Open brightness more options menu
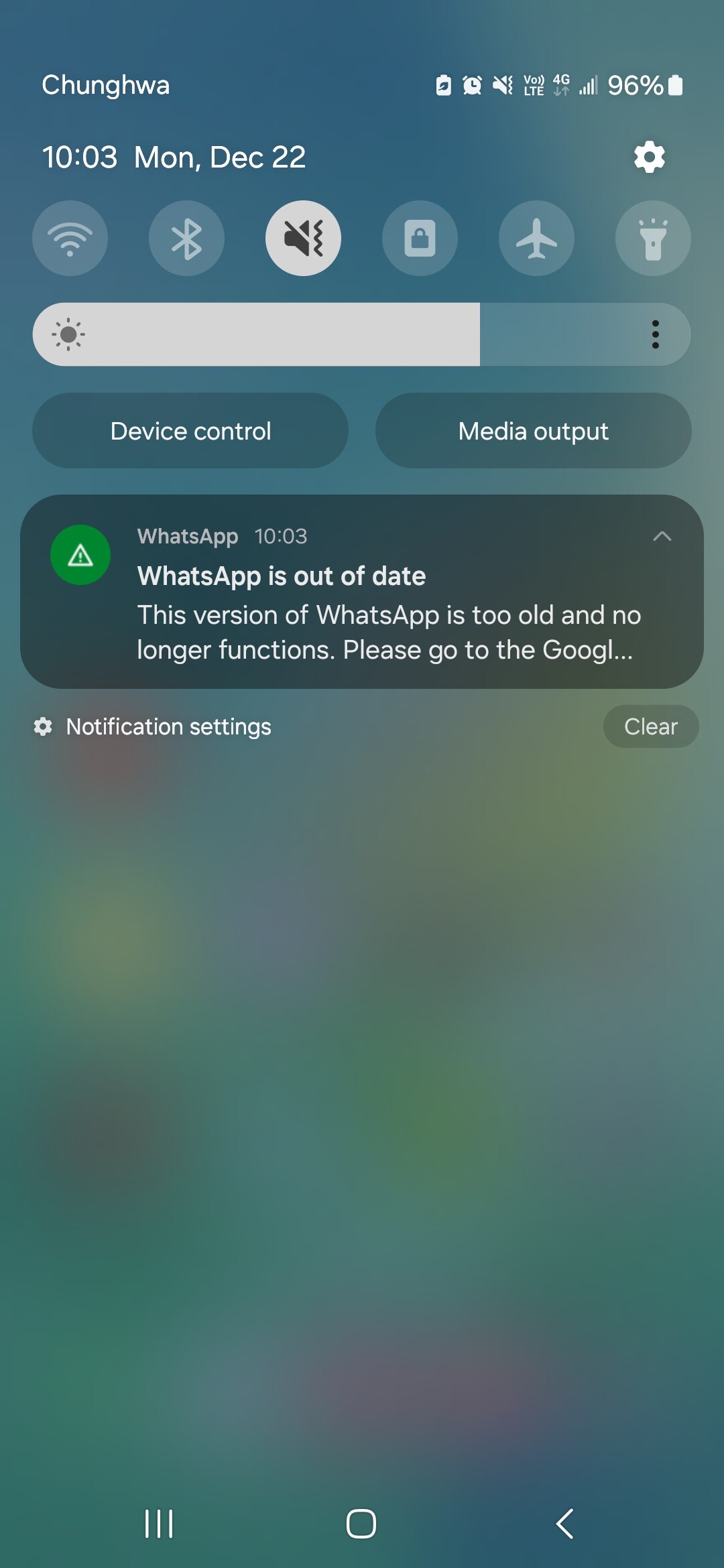Screen dimensions: 724x1568 (x=655, y=334)
